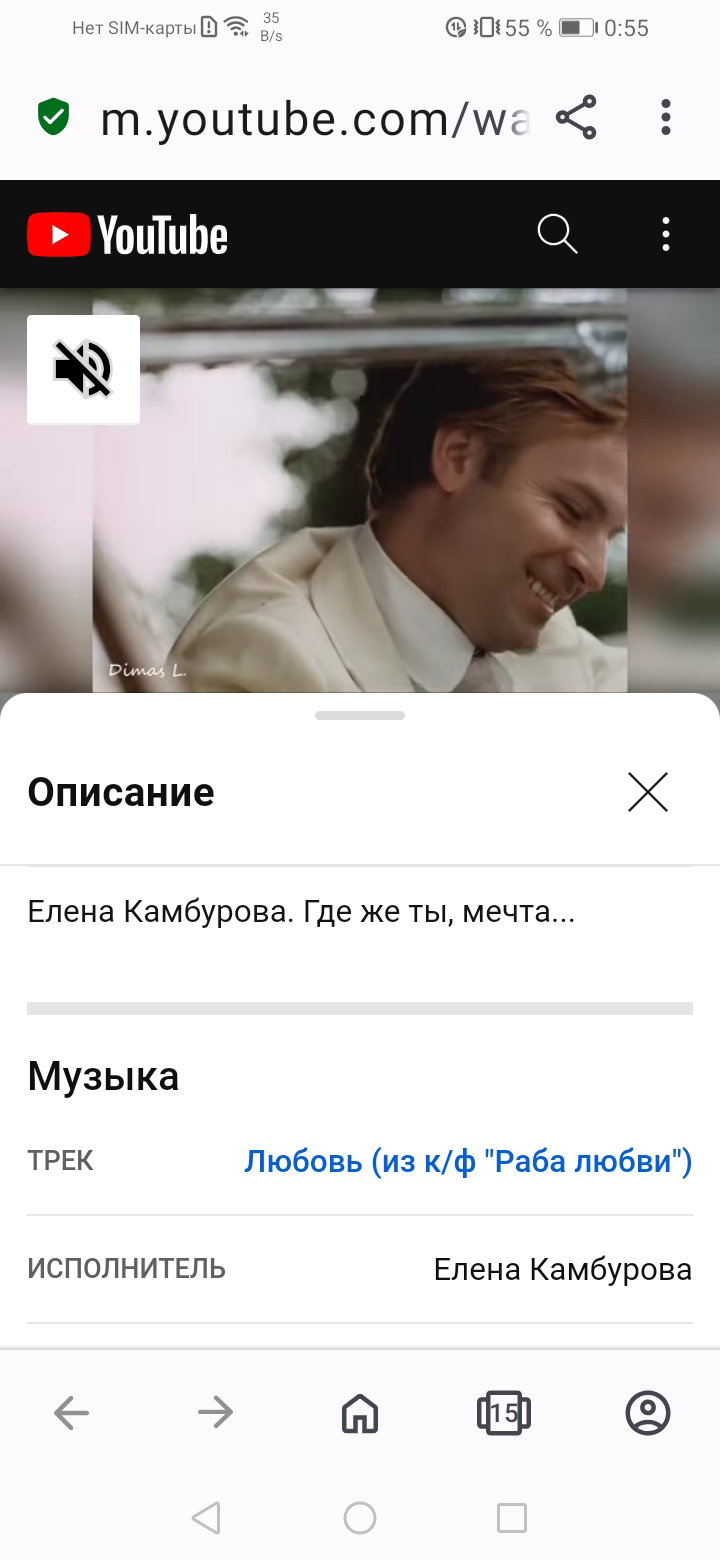Go back to the previous page in the browser

point(71,1412)
